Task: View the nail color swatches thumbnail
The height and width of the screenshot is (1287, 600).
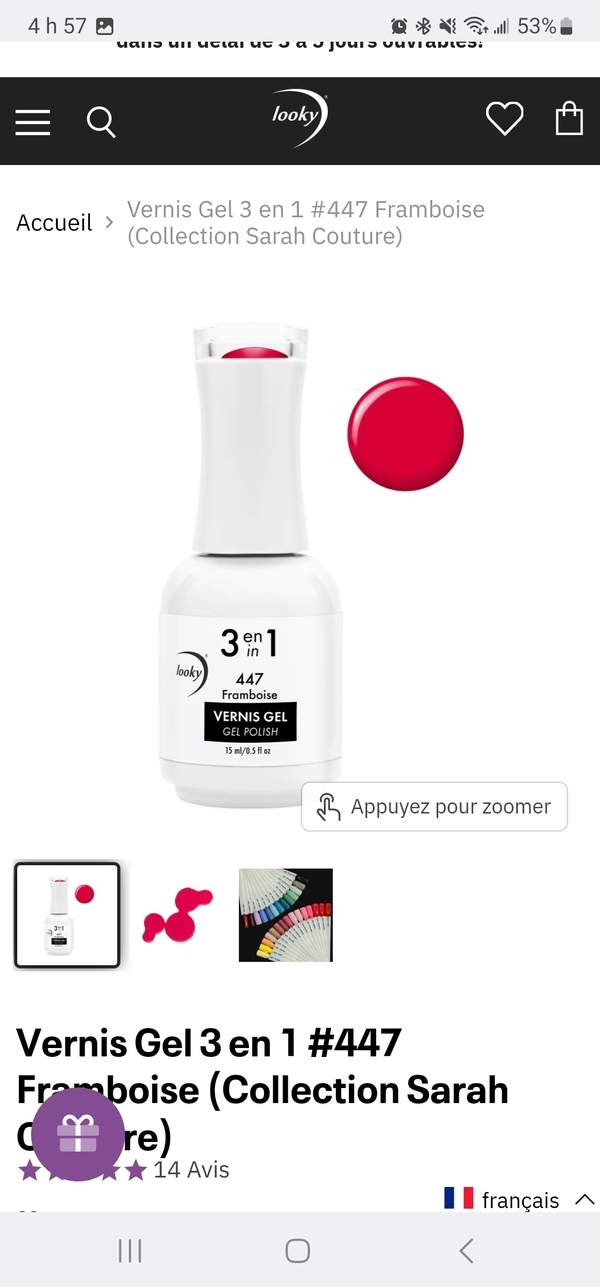Action: click(285, 915)
